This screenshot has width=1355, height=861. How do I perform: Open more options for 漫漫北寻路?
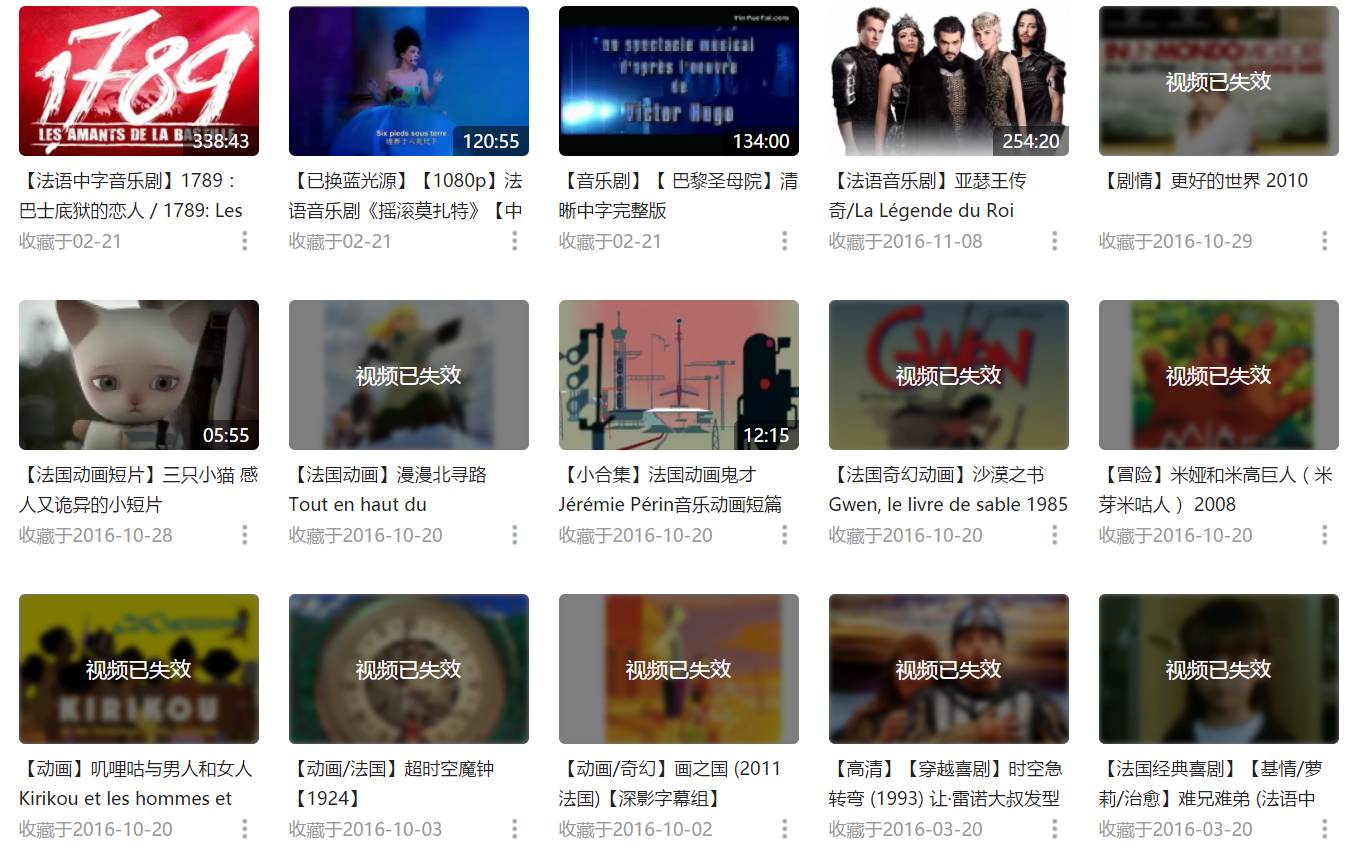[514, 535]
